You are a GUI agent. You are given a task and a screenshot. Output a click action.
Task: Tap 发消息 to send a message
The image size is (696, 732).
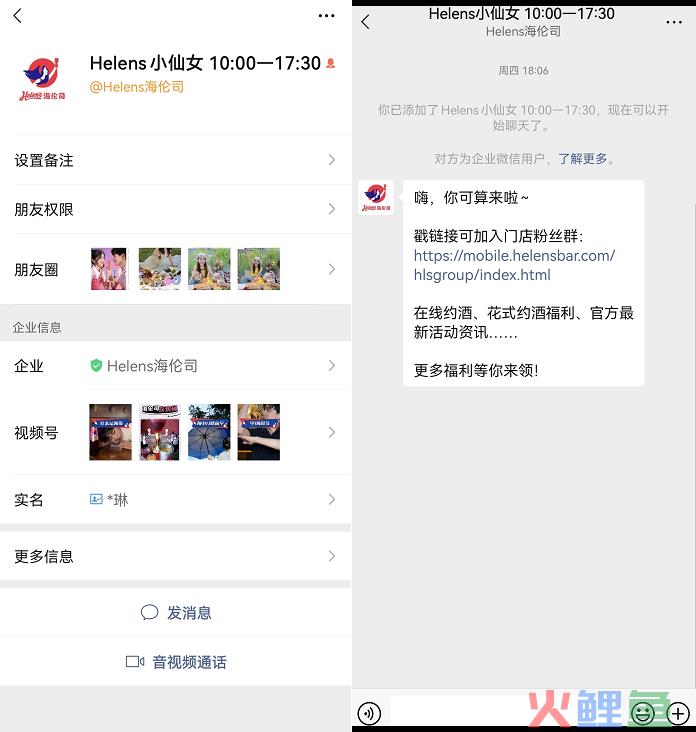pyautogui.click(x=176, y=612)
